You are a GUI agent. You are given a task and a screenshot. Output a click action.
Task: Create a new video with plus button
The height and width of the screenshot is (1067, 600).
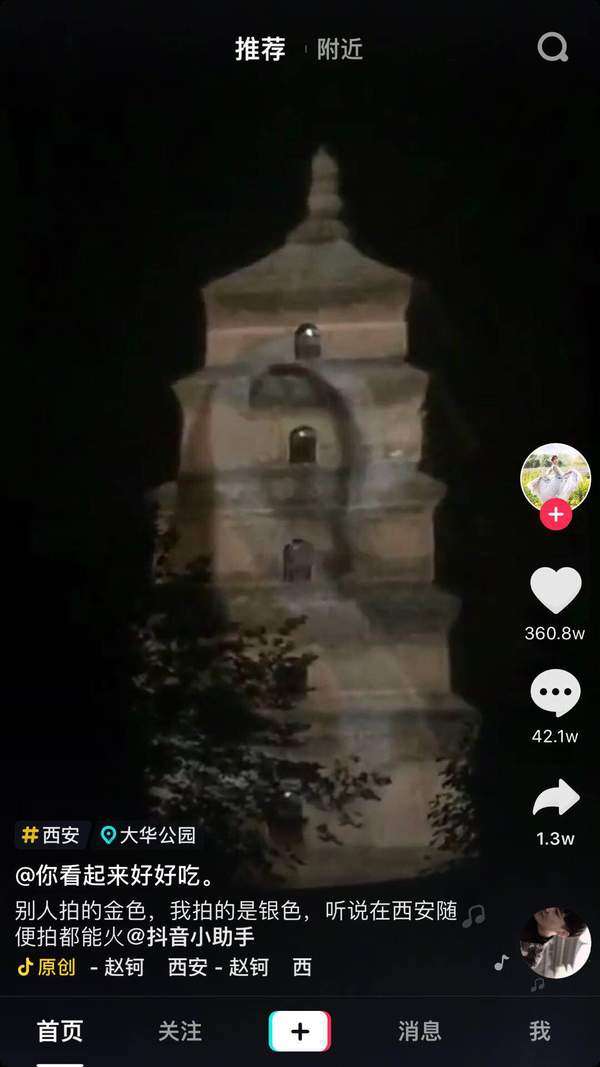click(300, 1031)
